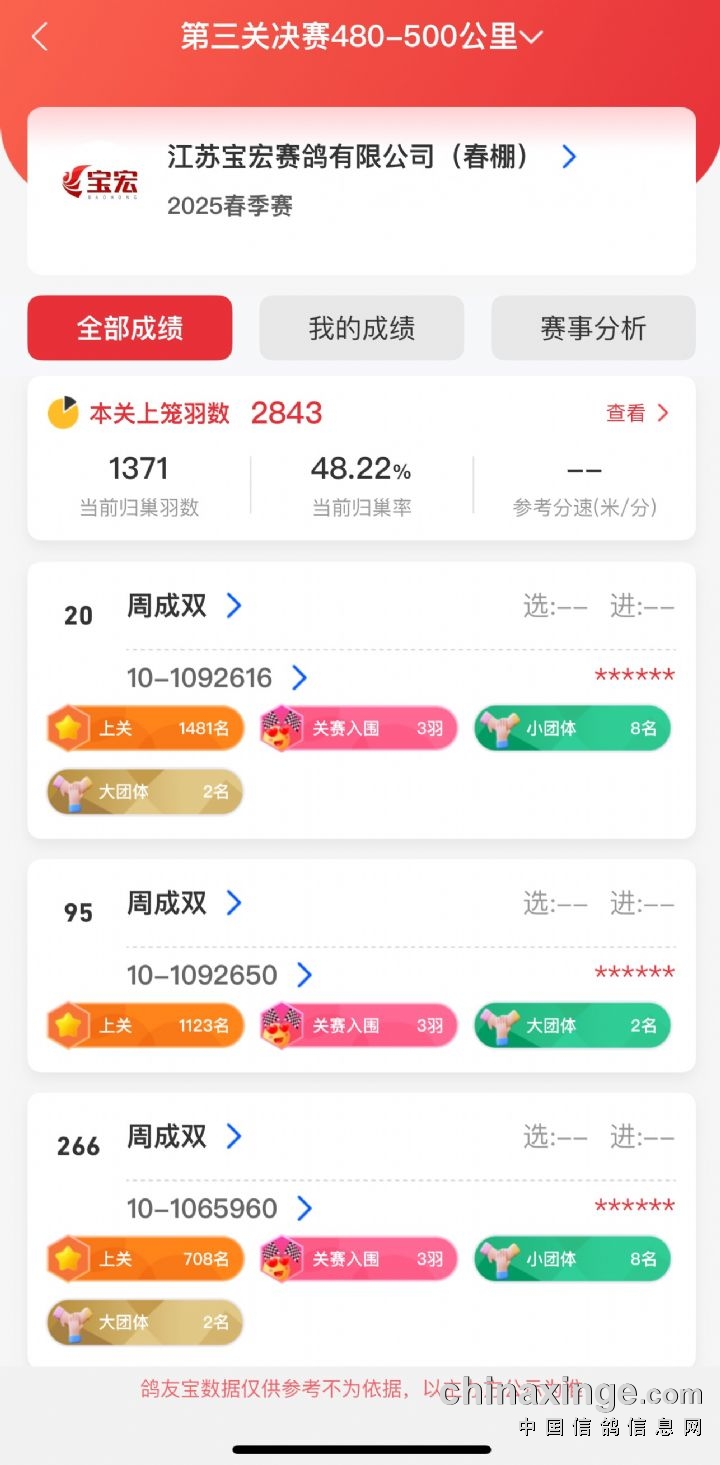Open ring number 10-1092616 details
Screen dimensions: 720x1465
[x=217, y=678]
